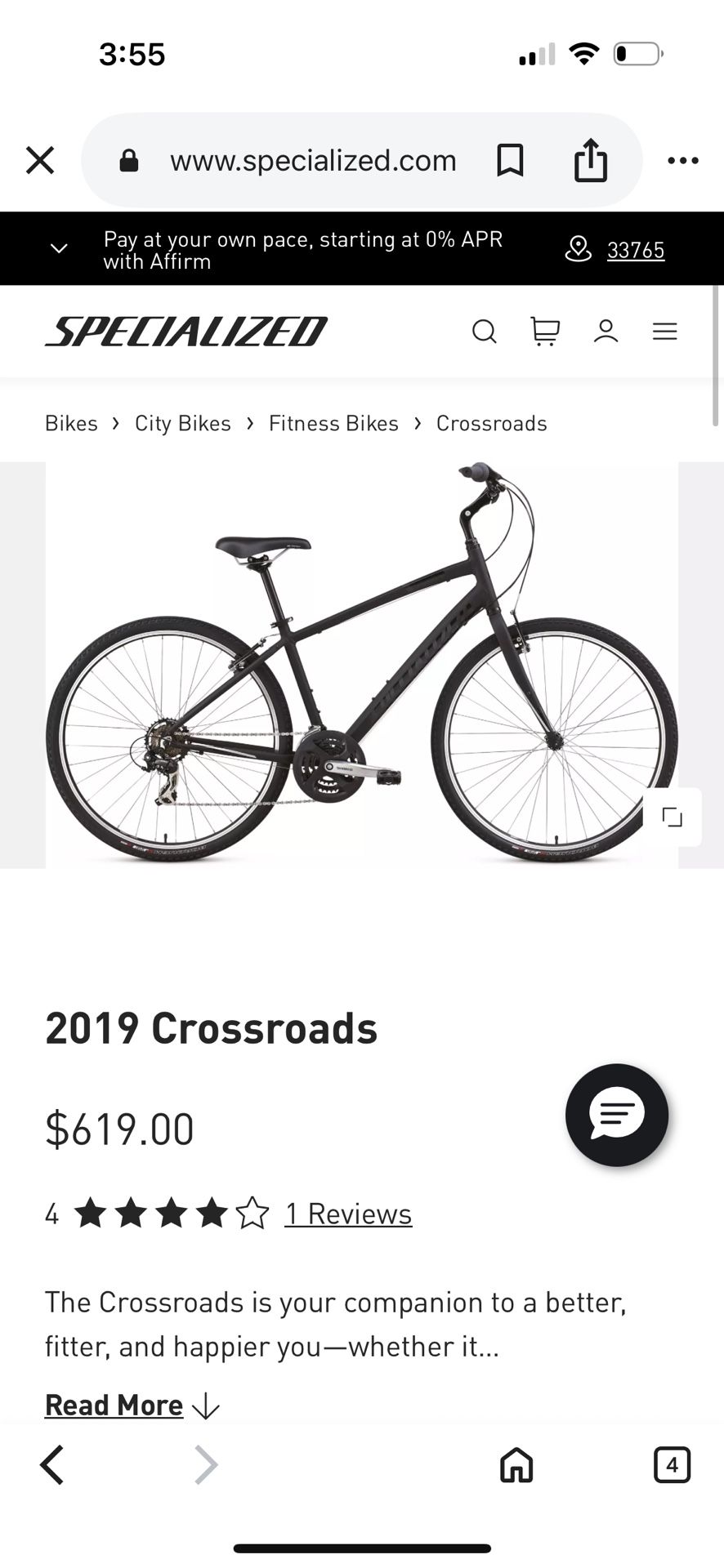
Task: Bookmark this page in the browser
Action: (510, 160)
